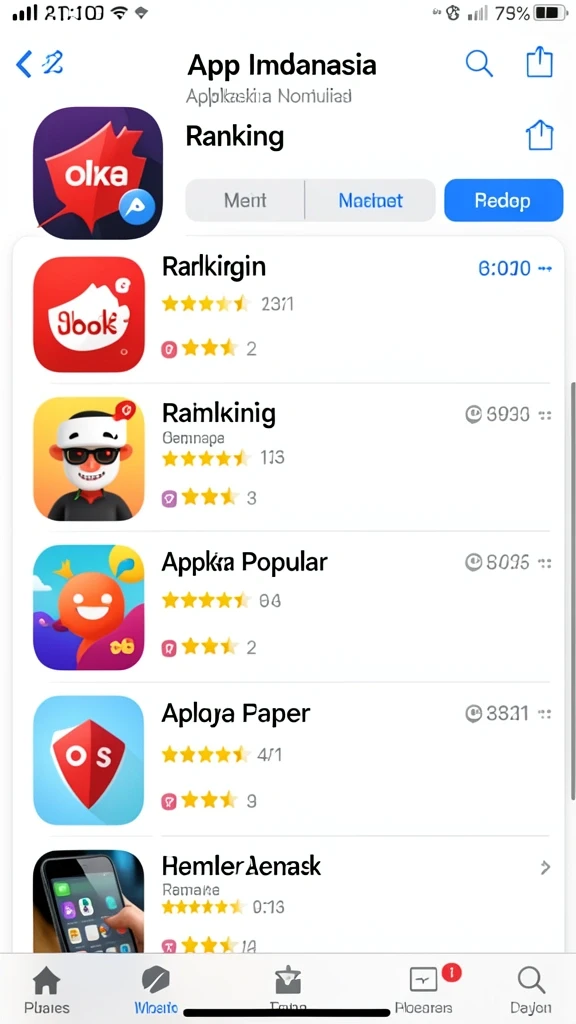Open the Ramlkinig app row

288,458
